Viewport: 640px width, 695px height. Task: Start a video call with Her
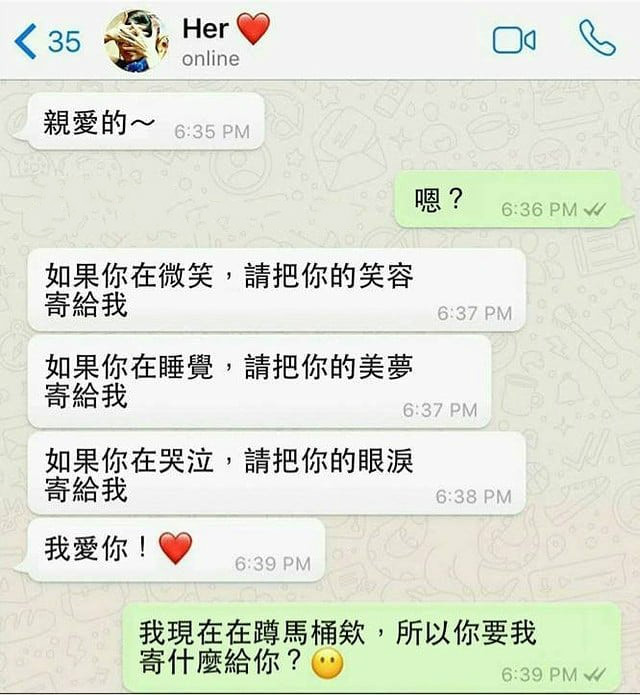514,40
